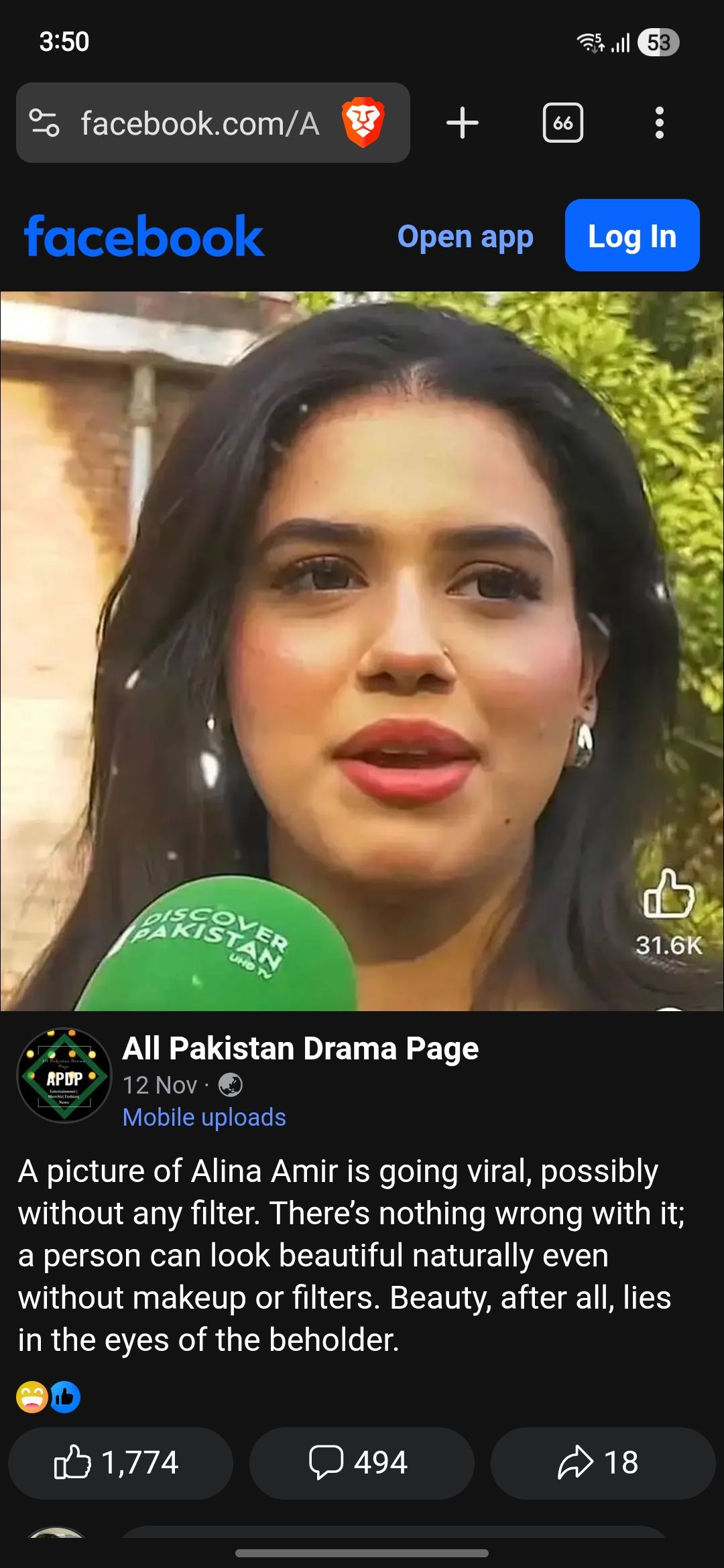Tap the Open app link
724x1568 pixels.
click(x=465, y=237)
